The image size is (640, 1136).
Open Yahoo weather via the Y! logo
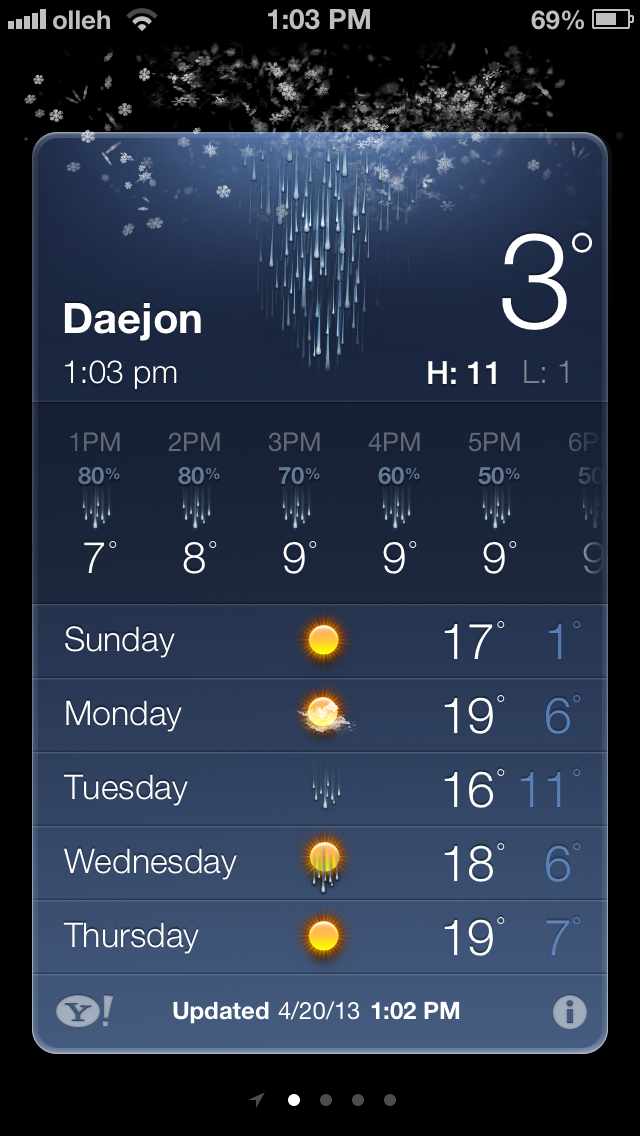coord(84,1012)
